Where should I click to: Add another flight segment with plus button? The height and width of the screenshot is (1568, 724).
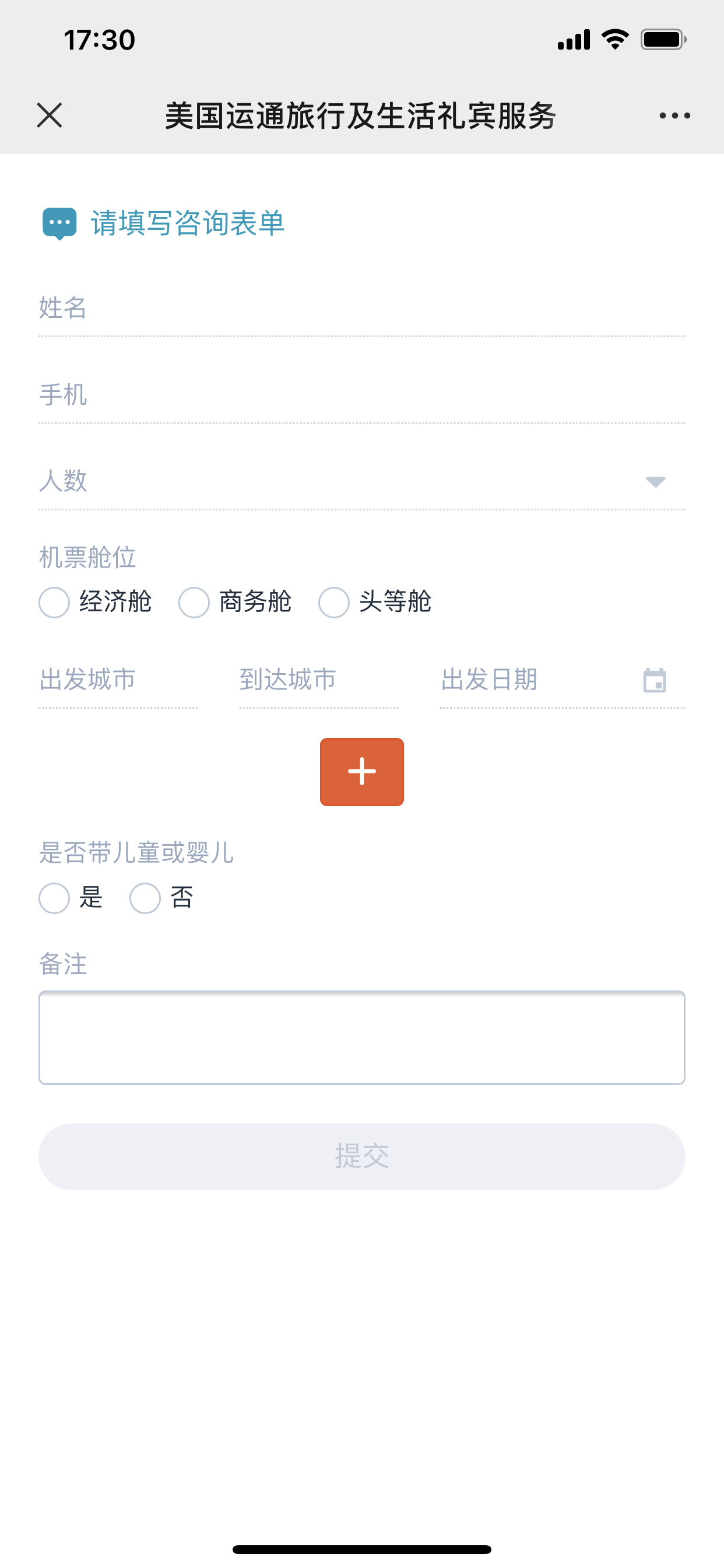[361, 772]
